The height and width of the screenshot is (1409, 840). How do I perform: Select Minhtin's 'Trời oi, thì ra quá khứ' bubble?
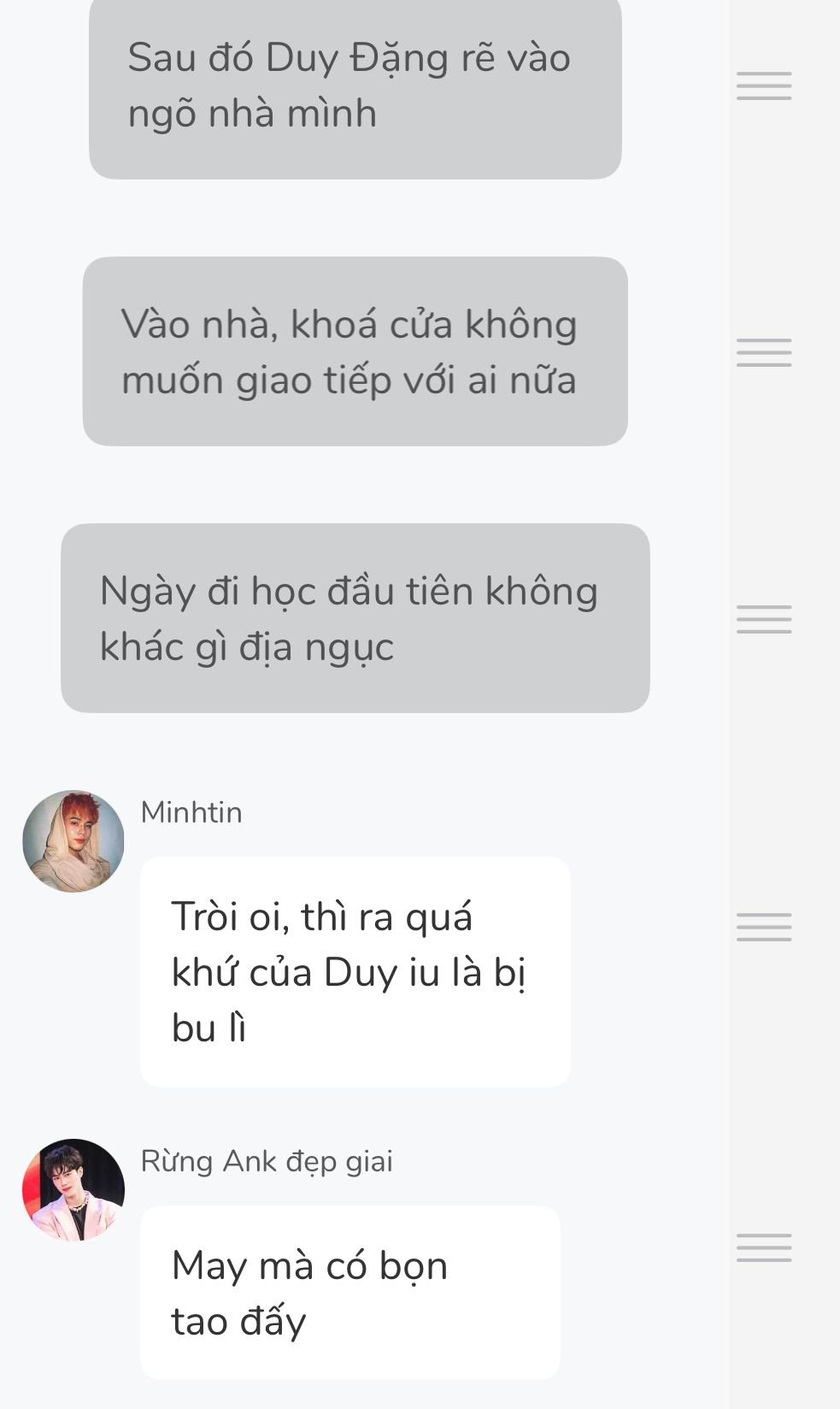(355, 972)
